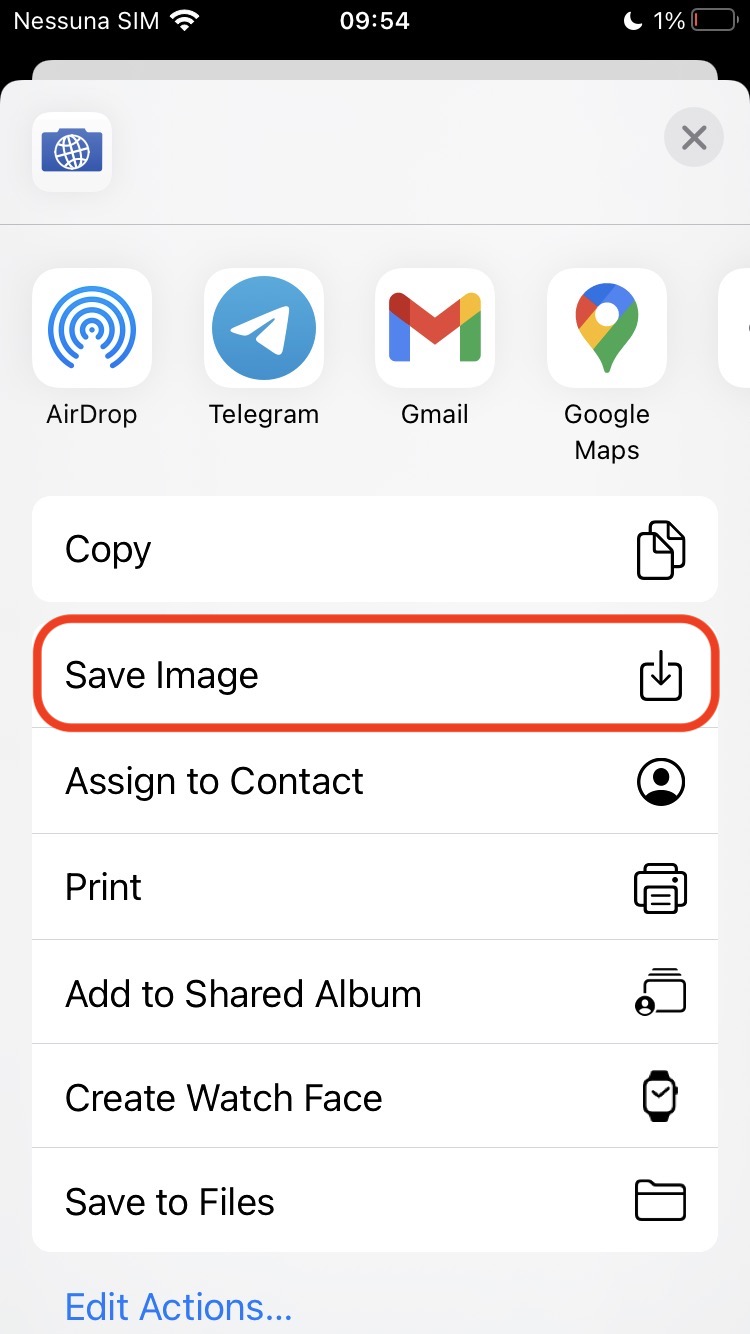Viewport: 750px width, 1334px height.
Task: Send the image with Gmail
Action: pos(435,328)
